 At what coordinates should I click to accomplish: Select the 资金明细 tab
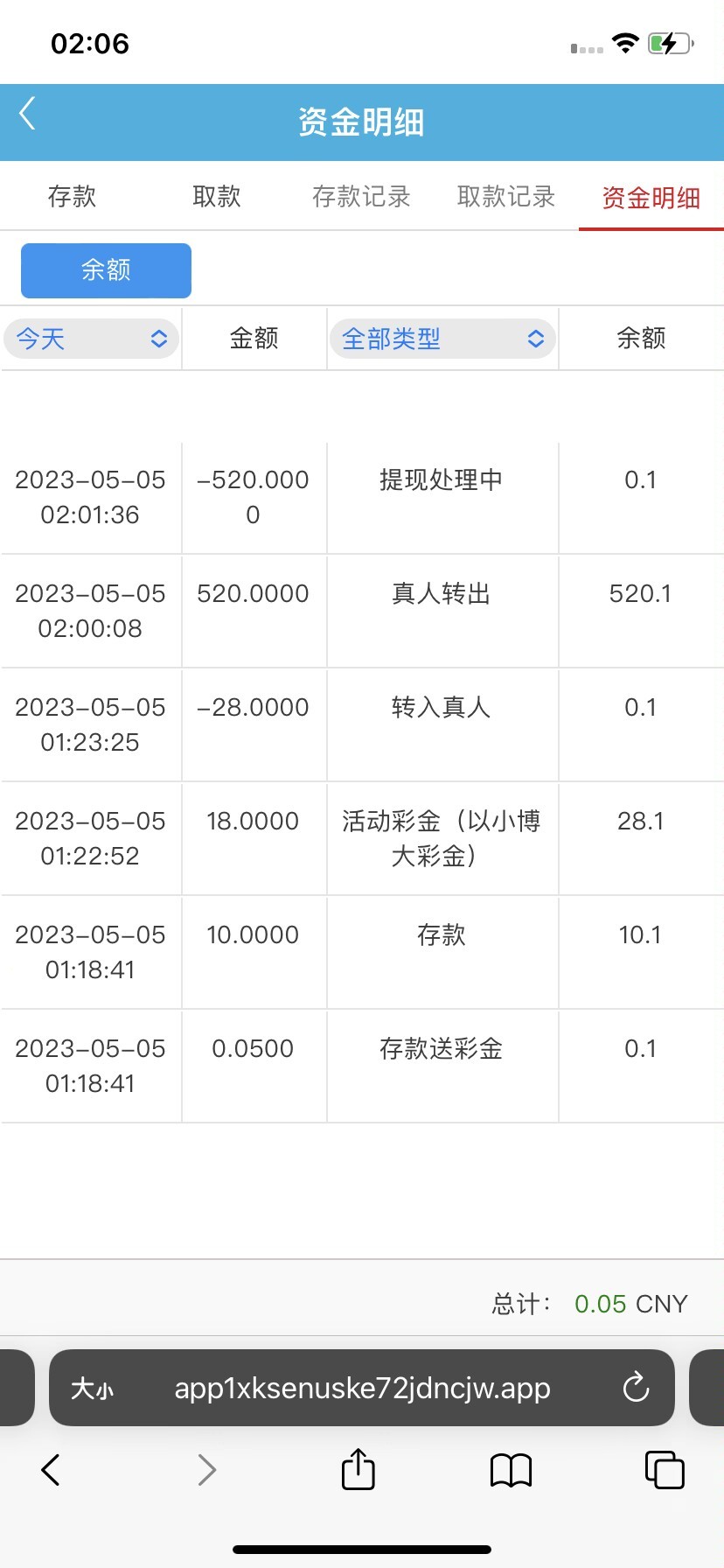point(651,198)
